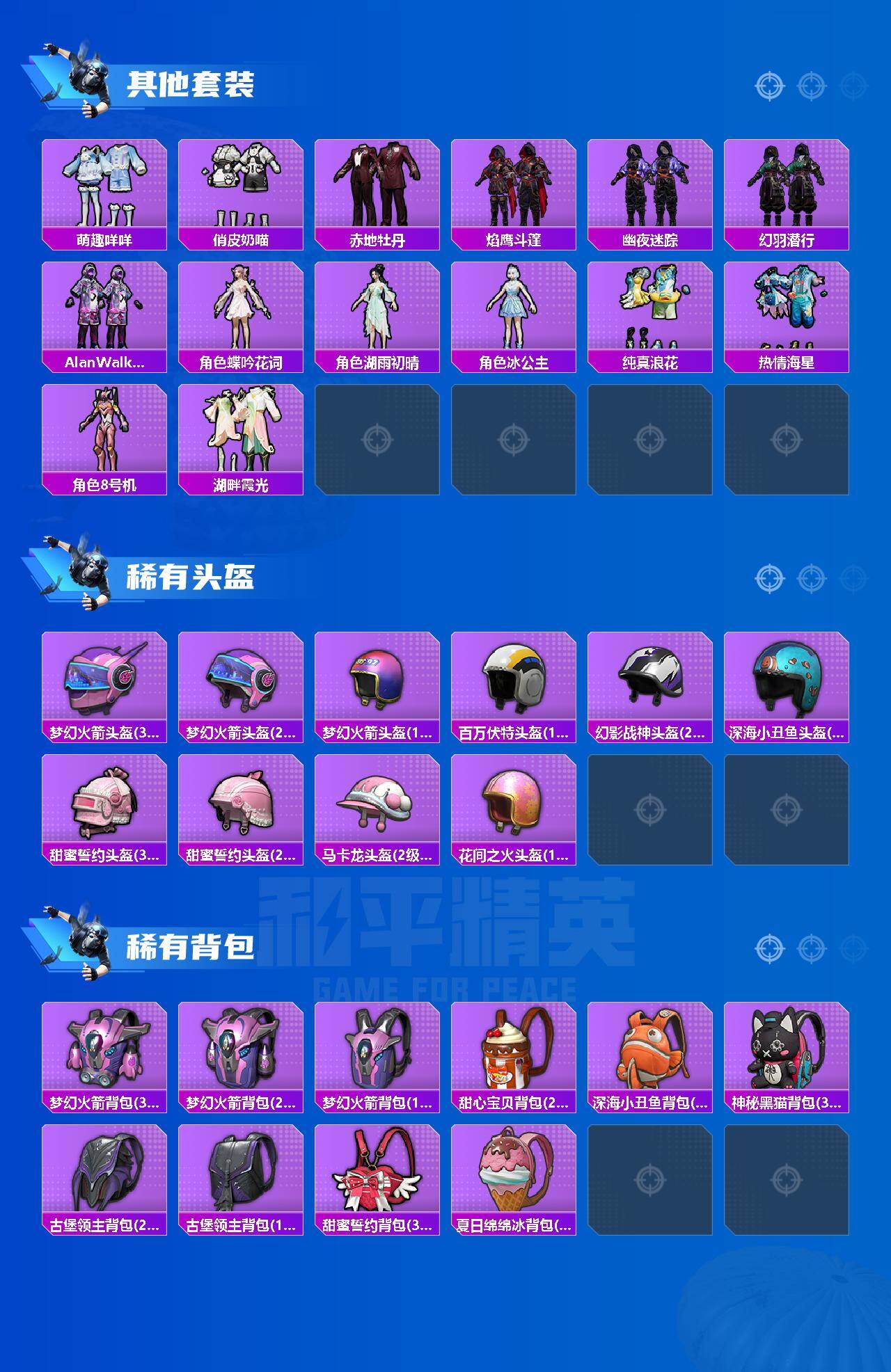Select the 萌趣咩咩 outfit icon
The image size is (891, 1372).
click(104, 184)
